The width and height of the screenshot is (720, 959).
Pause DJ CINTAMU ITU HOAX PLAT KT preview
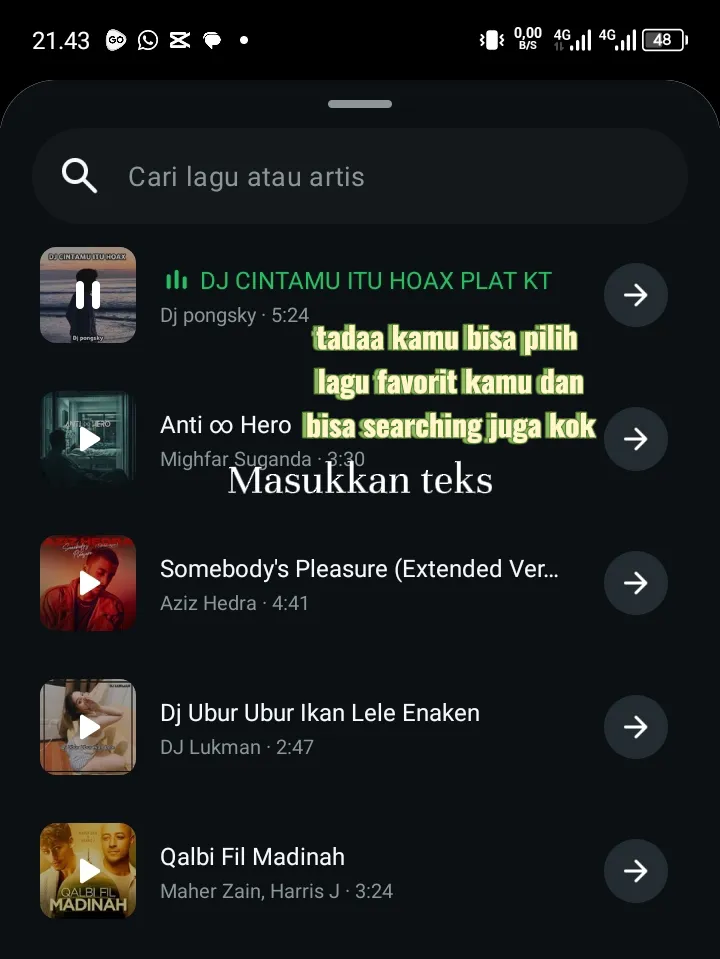pyautogui.click(x=88, y=295)
